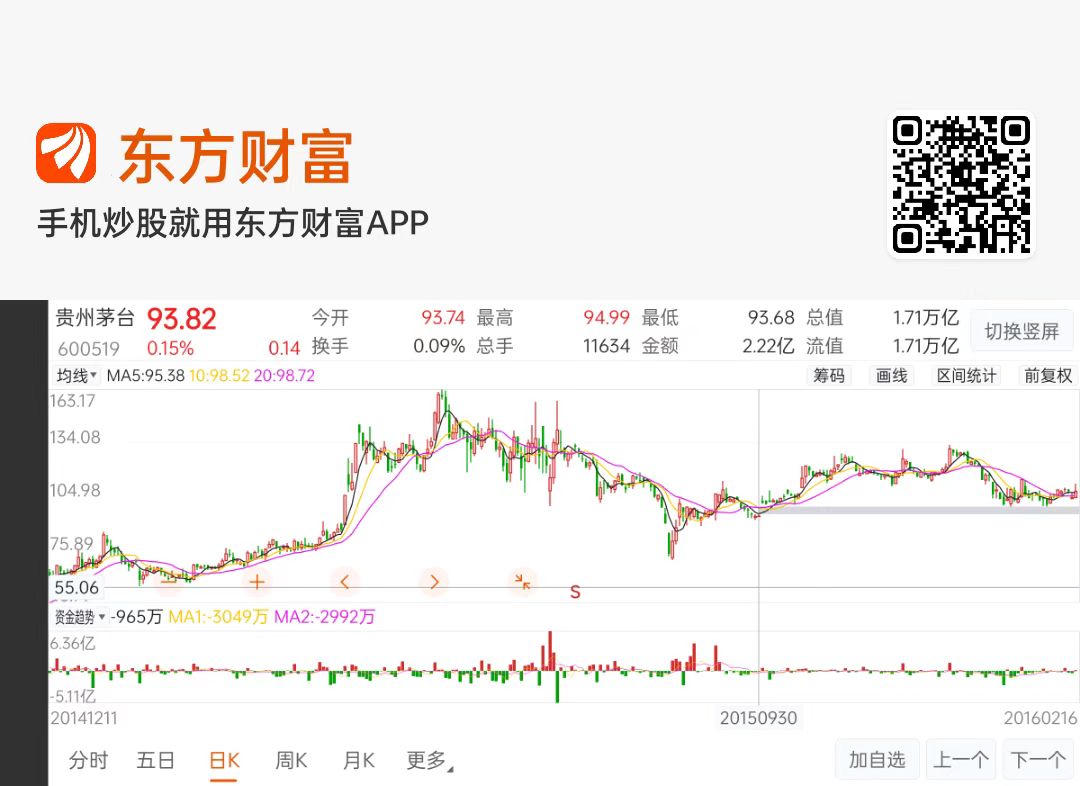Change the 前复权 price adjustment setting

[1048, 375]
